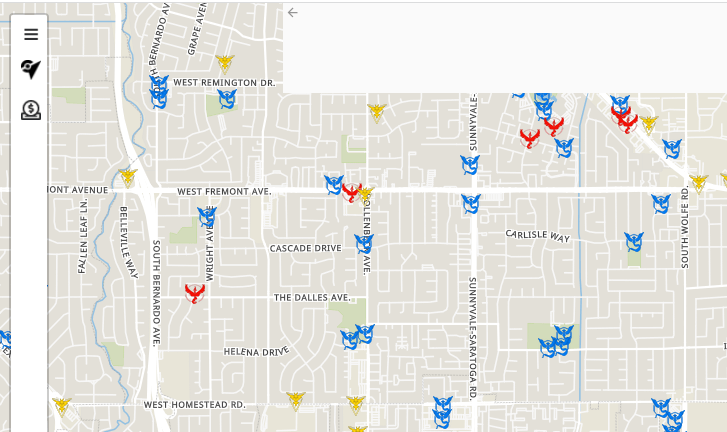Select the blue gym beside Cascade Drive

click(x=364, y=243)
